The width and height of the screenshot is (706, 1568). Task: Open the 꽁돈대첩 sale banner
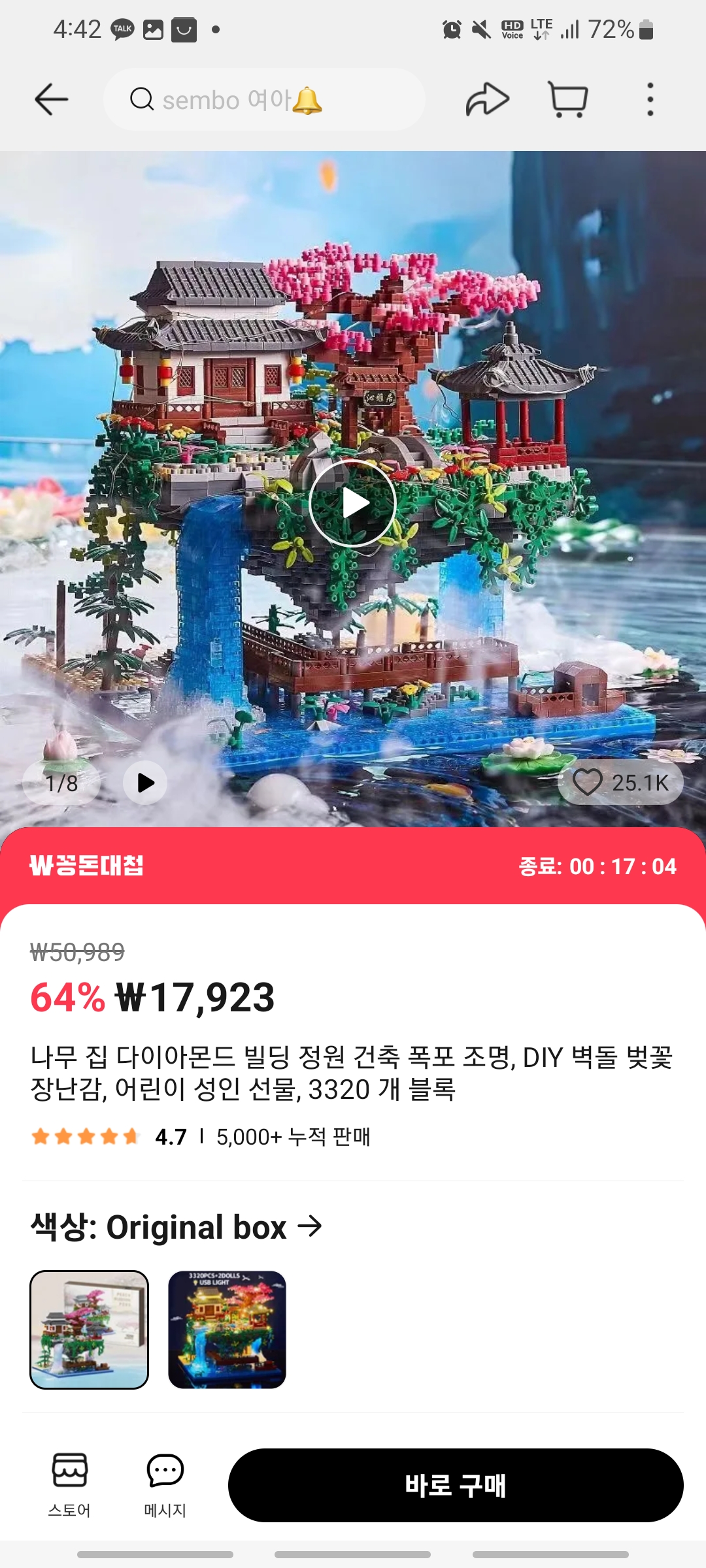(x=353, y=866)
